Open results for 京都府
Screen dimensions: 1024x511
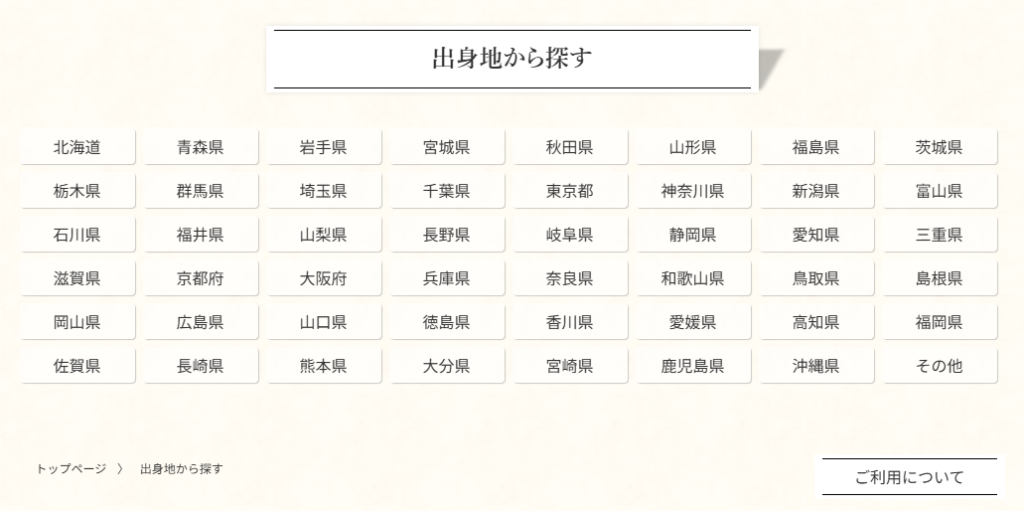coord(201,279)
